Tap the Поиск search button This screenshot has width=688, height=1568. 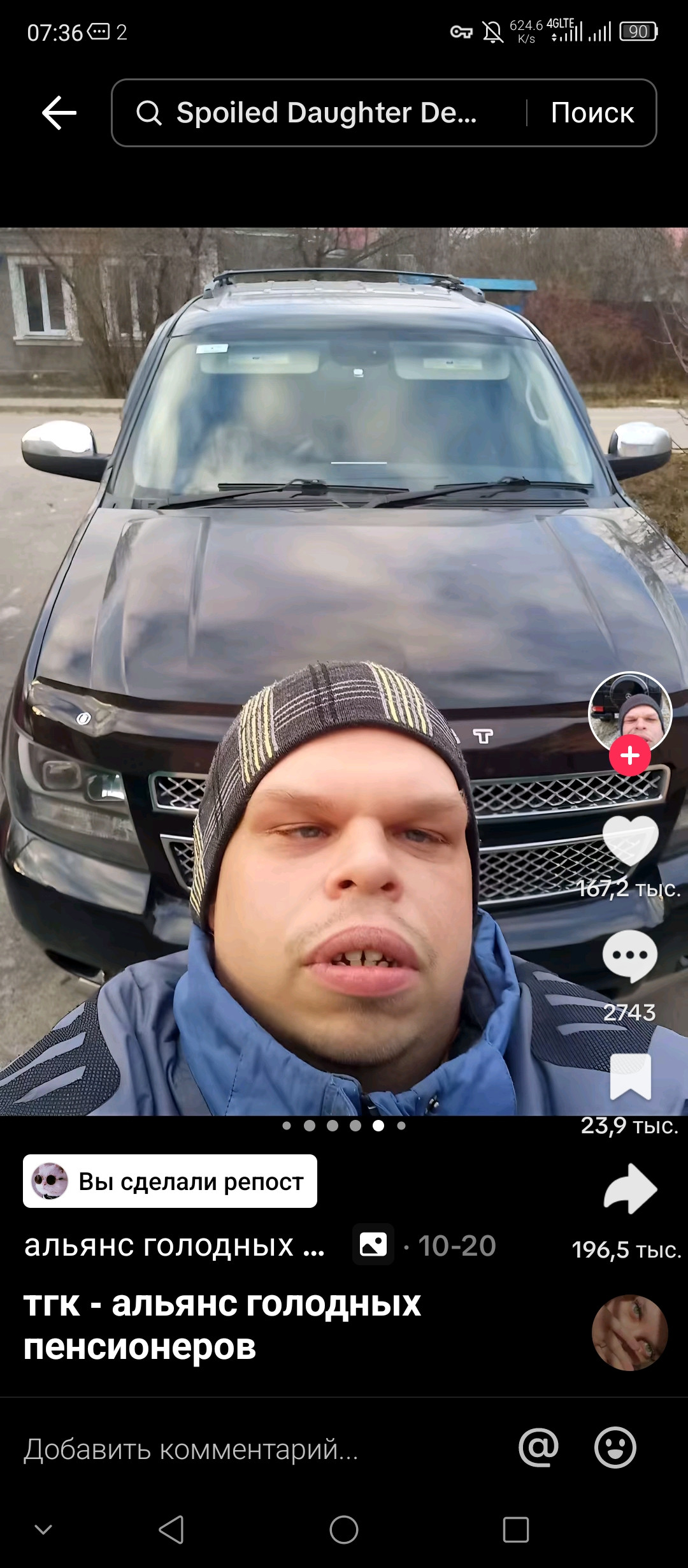click(592, 113)
